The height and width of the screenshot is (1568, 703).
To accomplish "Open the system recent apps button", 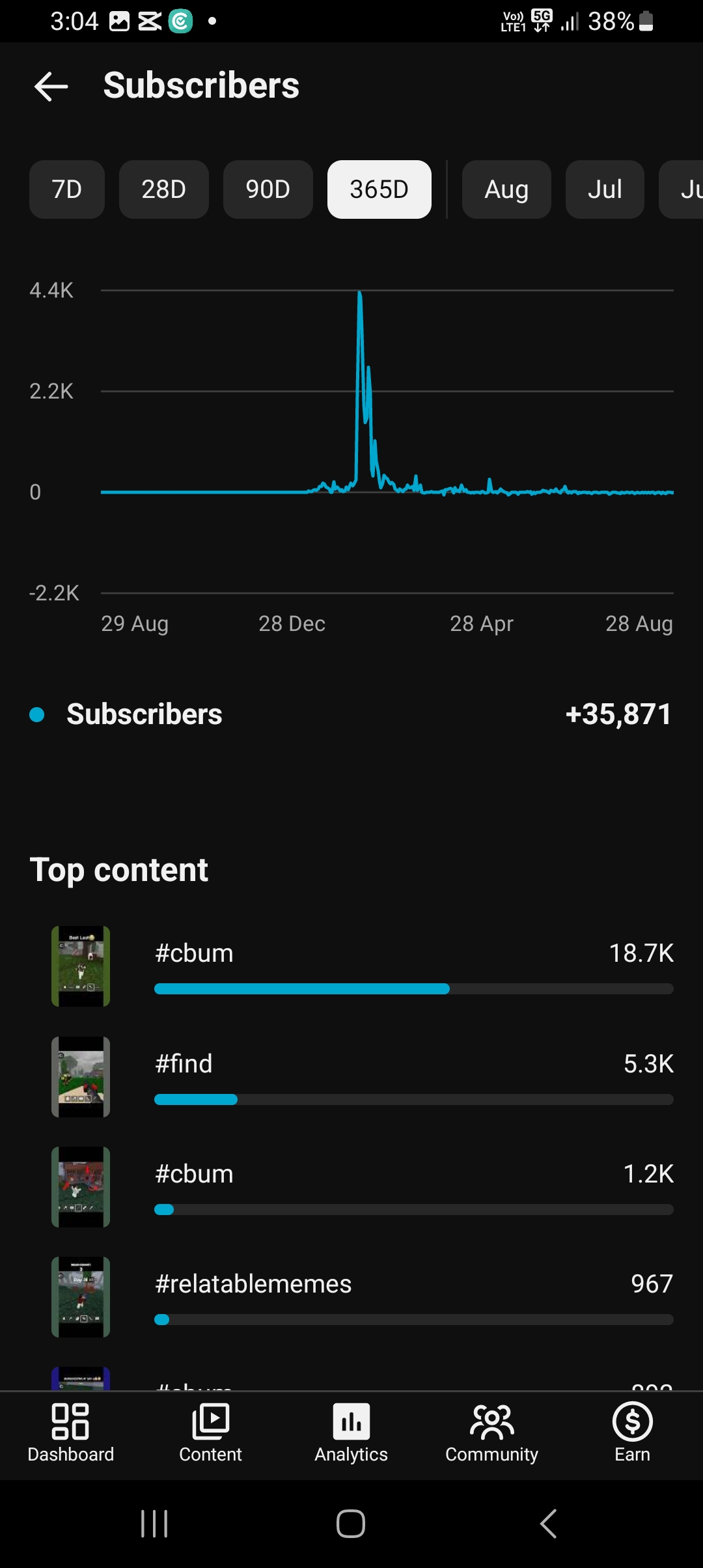I will point(154,1524).
